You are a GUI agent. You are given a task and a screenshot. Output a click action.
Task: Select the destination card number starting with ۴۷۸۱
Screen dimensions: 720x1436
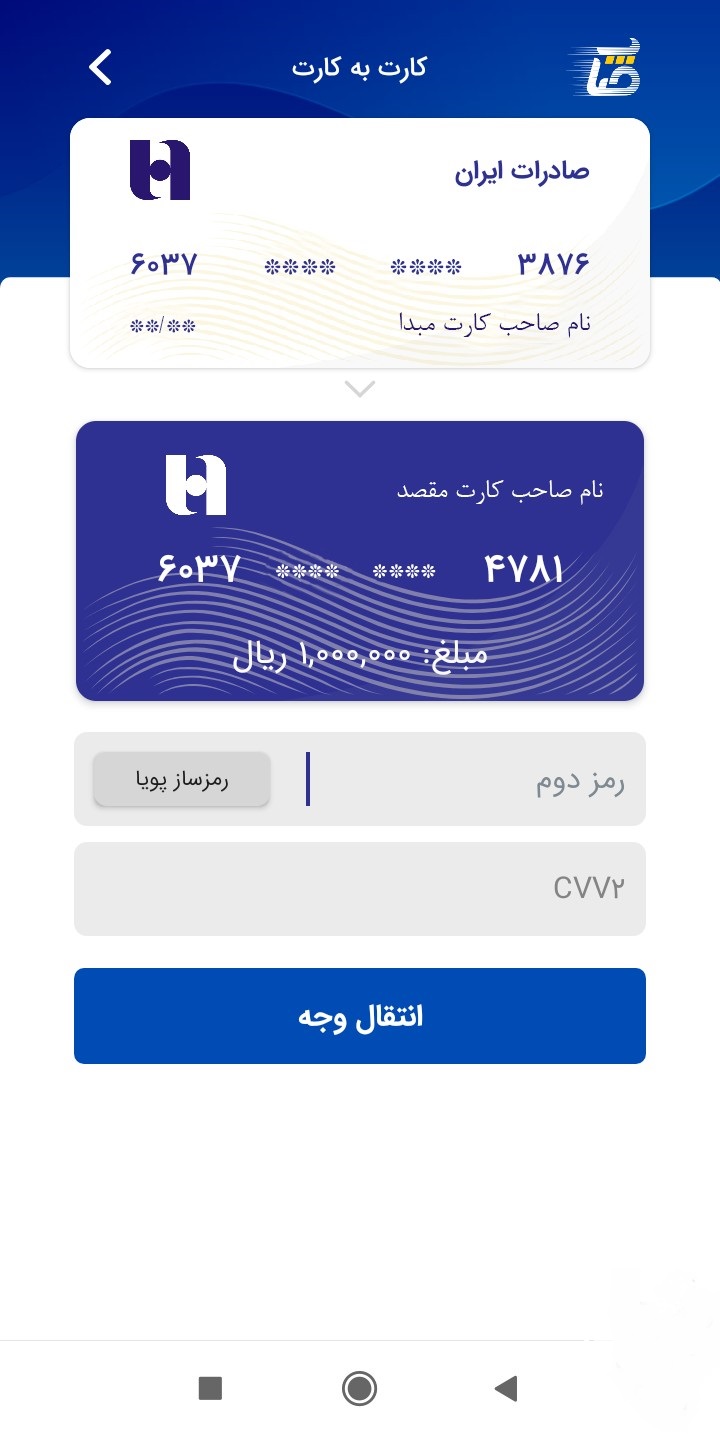click(x=524, y=567)
